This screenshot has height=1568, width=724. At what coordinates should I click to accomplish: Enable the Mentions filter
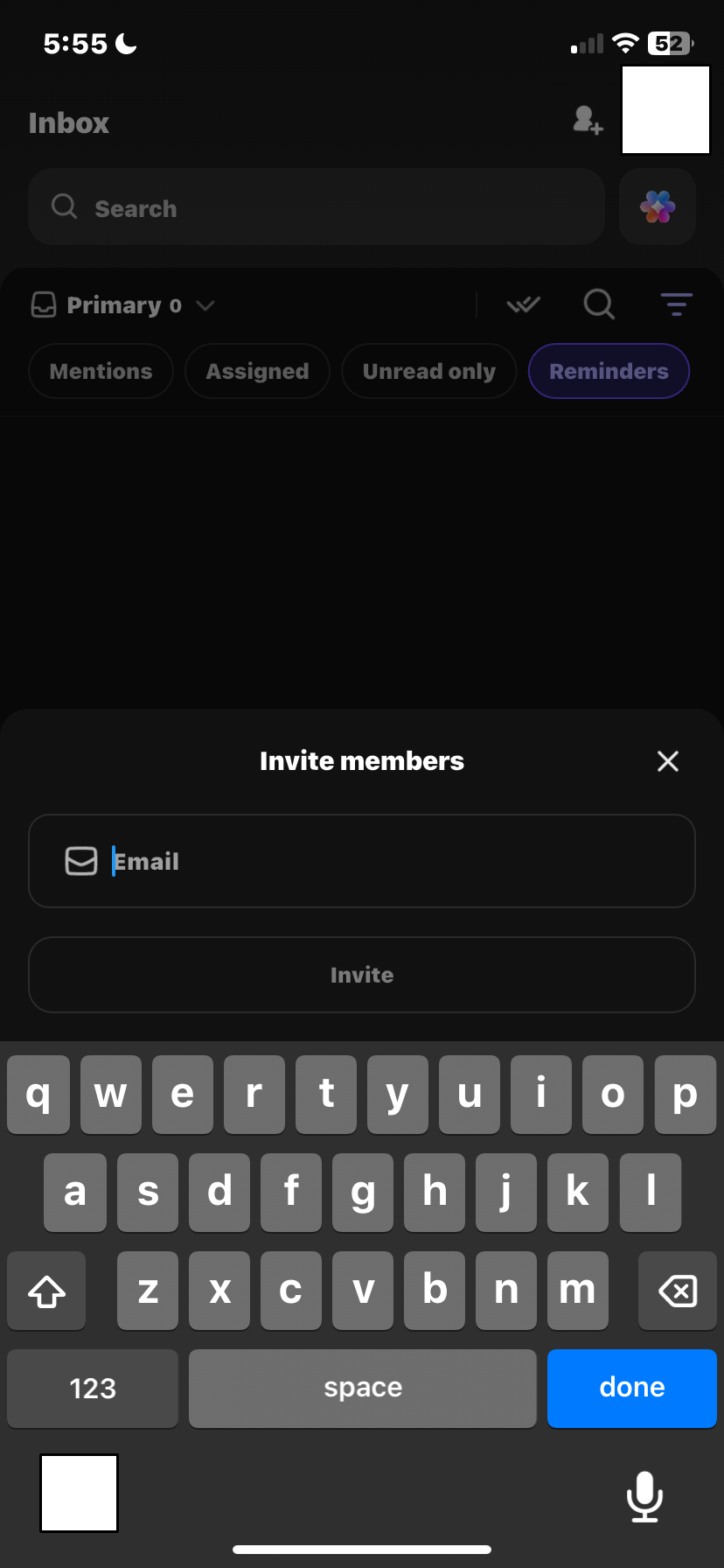click(100, 371)
